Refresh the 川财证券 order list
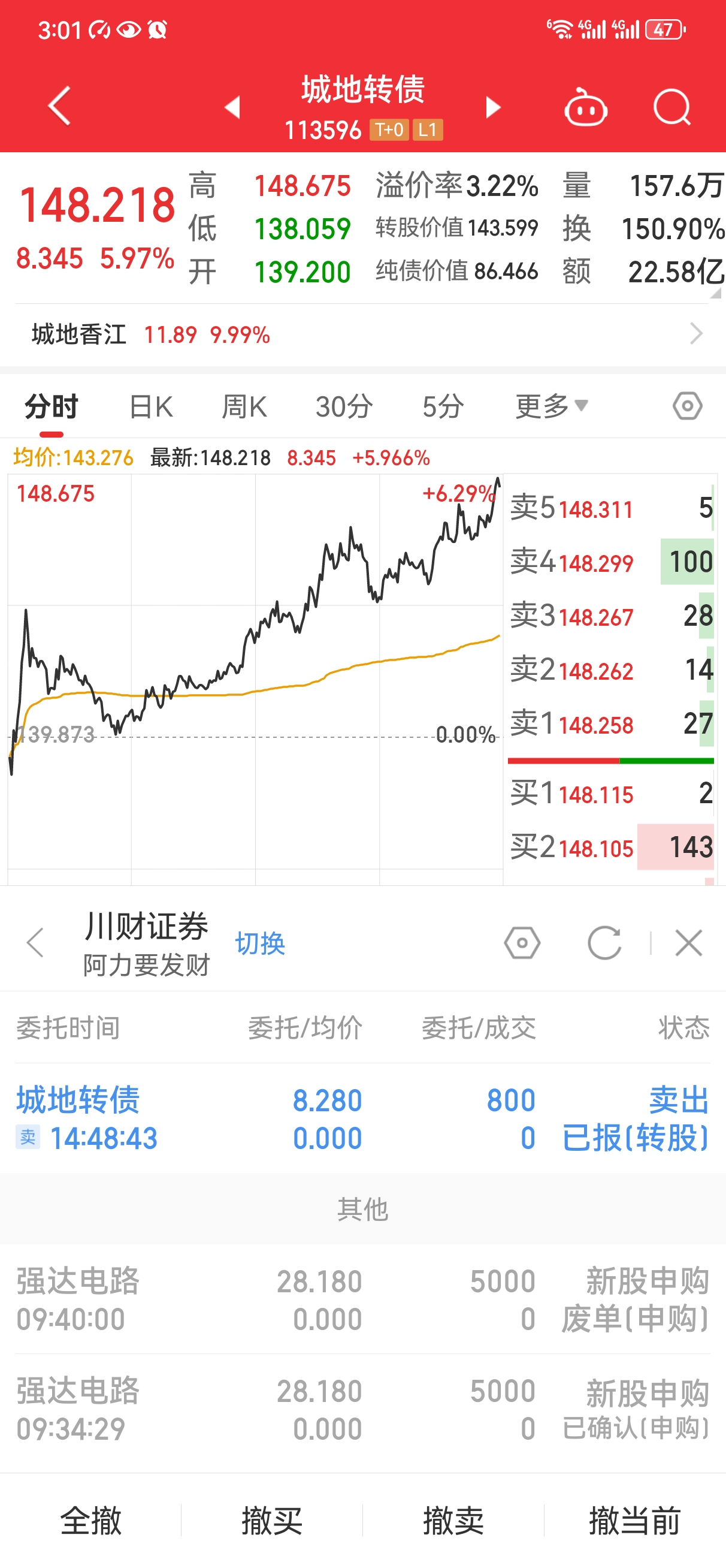726x1568 pixels. click(x=604, y=943)
